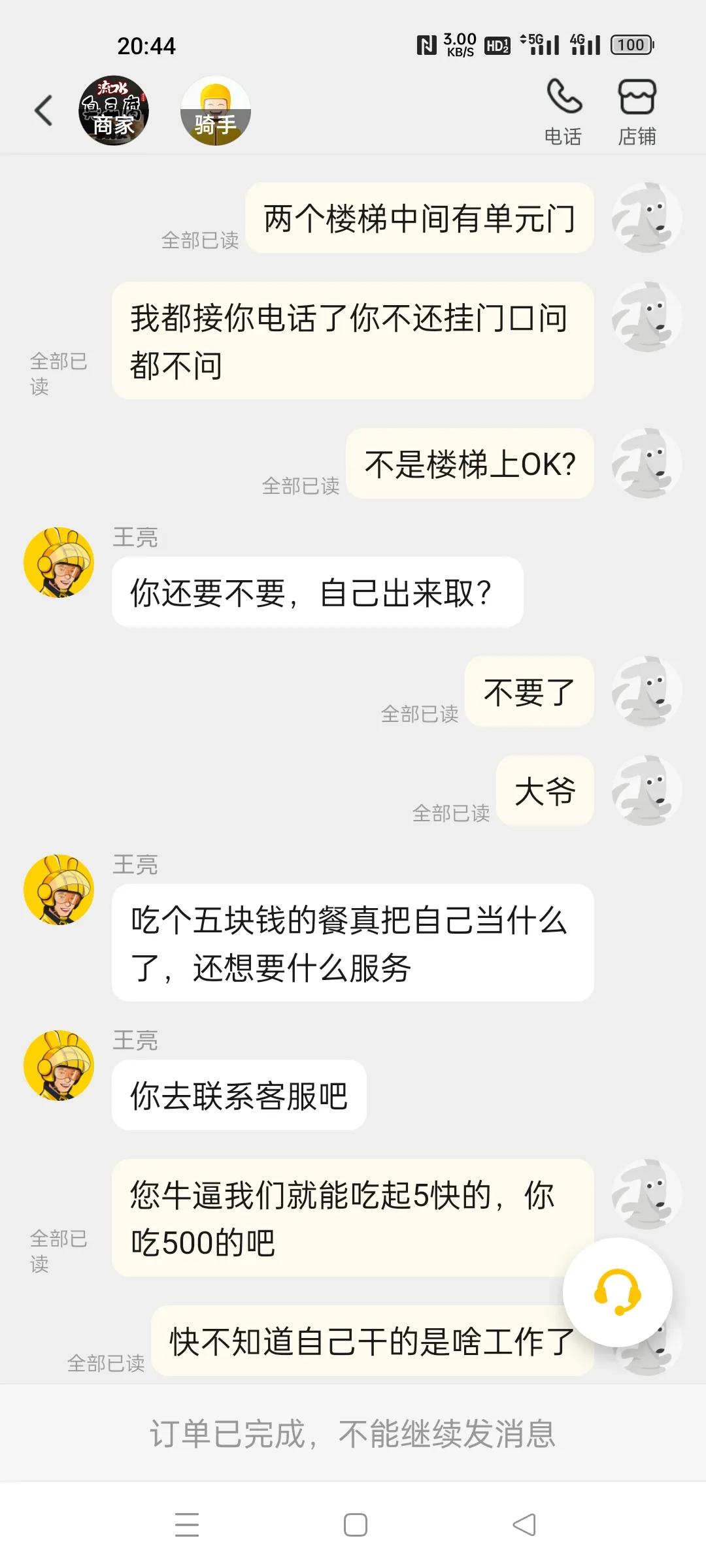Open the 商家 merchant avatar
706x1568 pixels.
(x=114, y=111)
